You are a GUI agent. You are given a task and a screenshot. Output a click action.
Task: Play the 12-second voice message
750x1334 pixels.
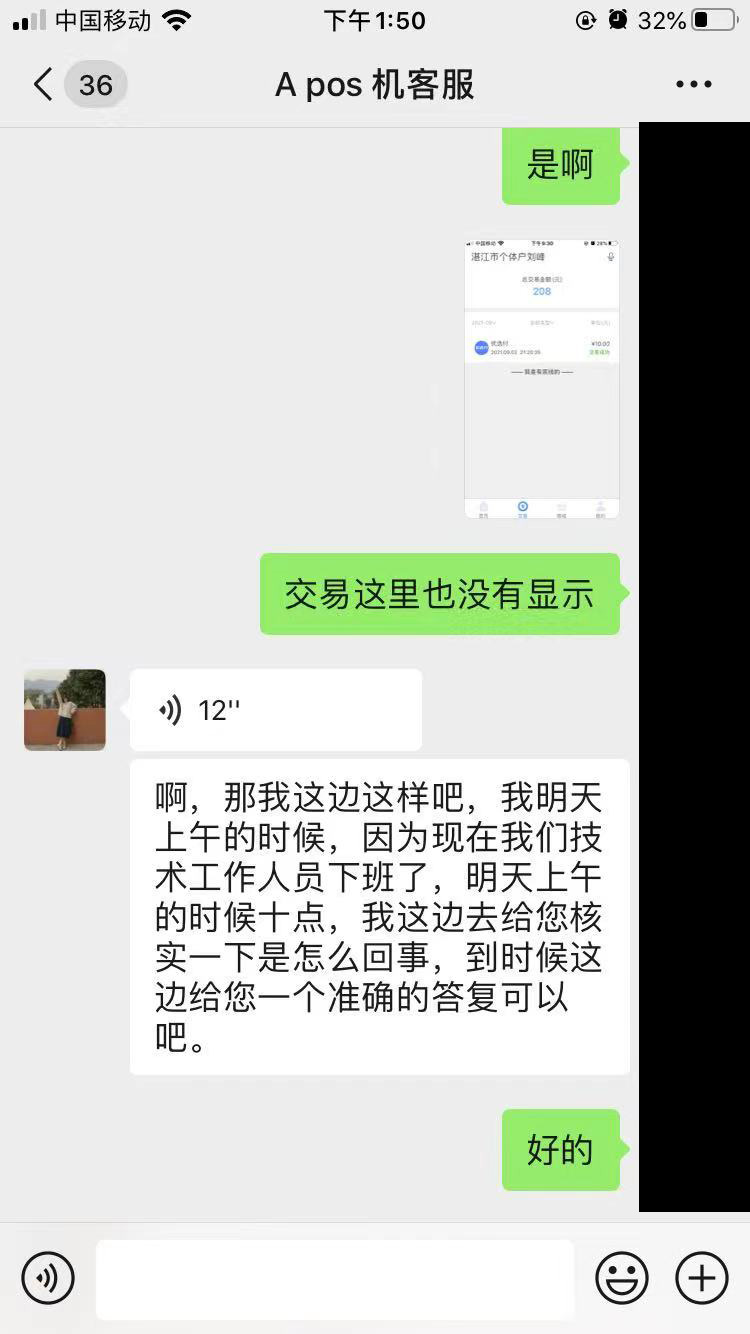click(x=275, y=710)
